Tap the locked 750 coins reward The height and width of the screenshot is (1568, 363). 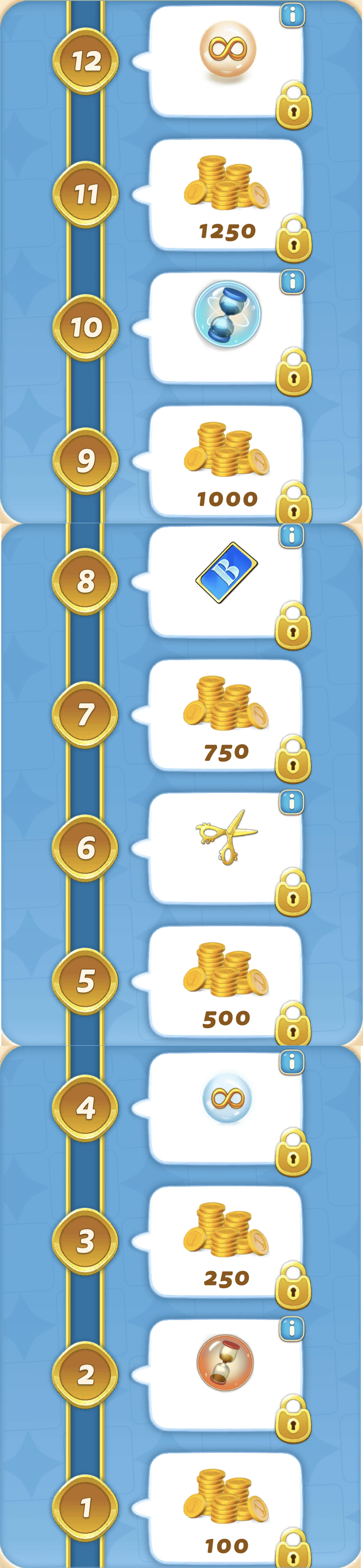[226, 715]
